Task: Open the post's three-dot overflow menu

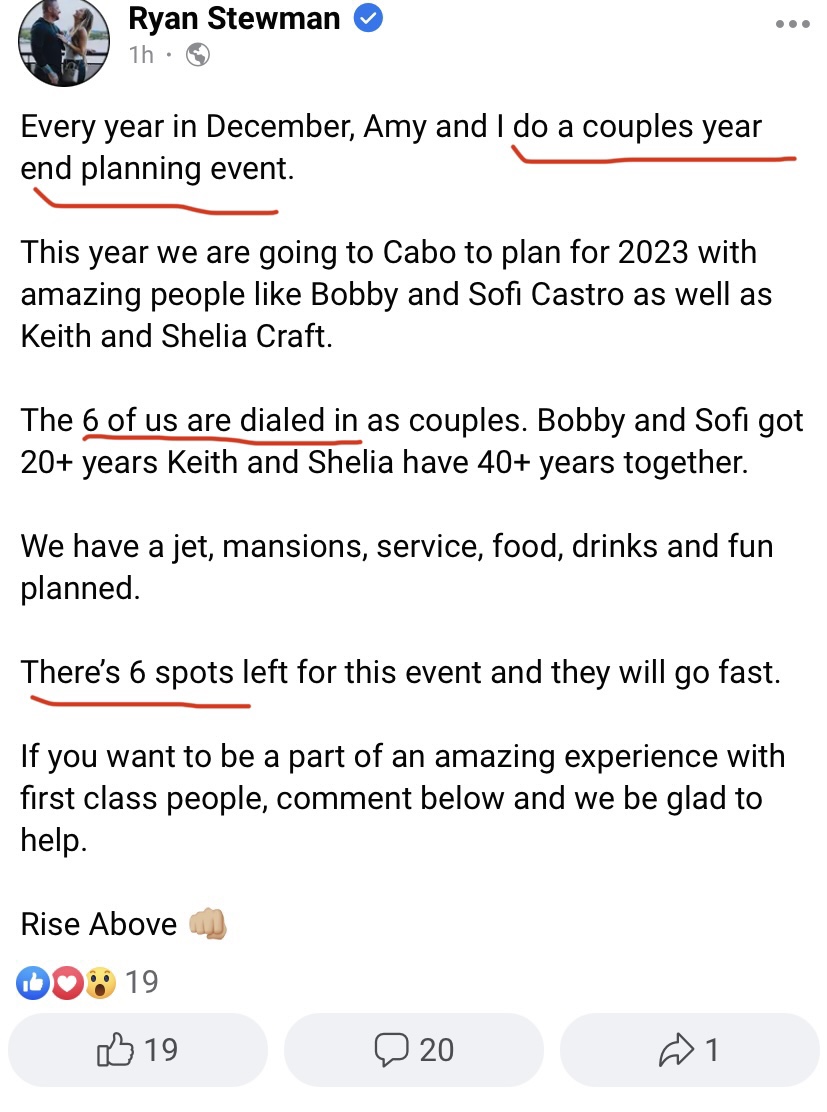Action: [x=793, y=24]
